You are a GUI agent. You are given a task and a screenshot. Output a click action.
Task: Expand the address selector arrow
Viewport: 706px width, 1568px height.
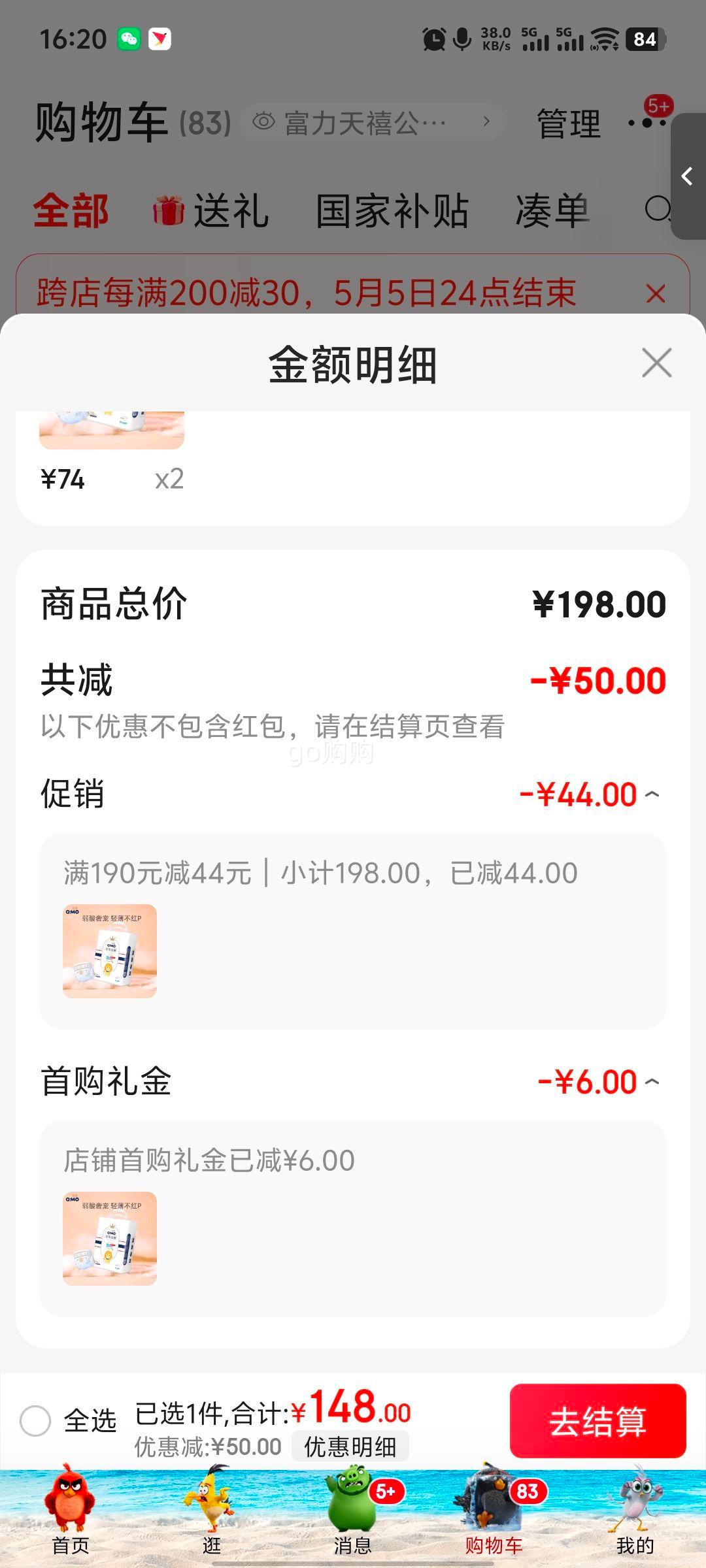point(488,121)
